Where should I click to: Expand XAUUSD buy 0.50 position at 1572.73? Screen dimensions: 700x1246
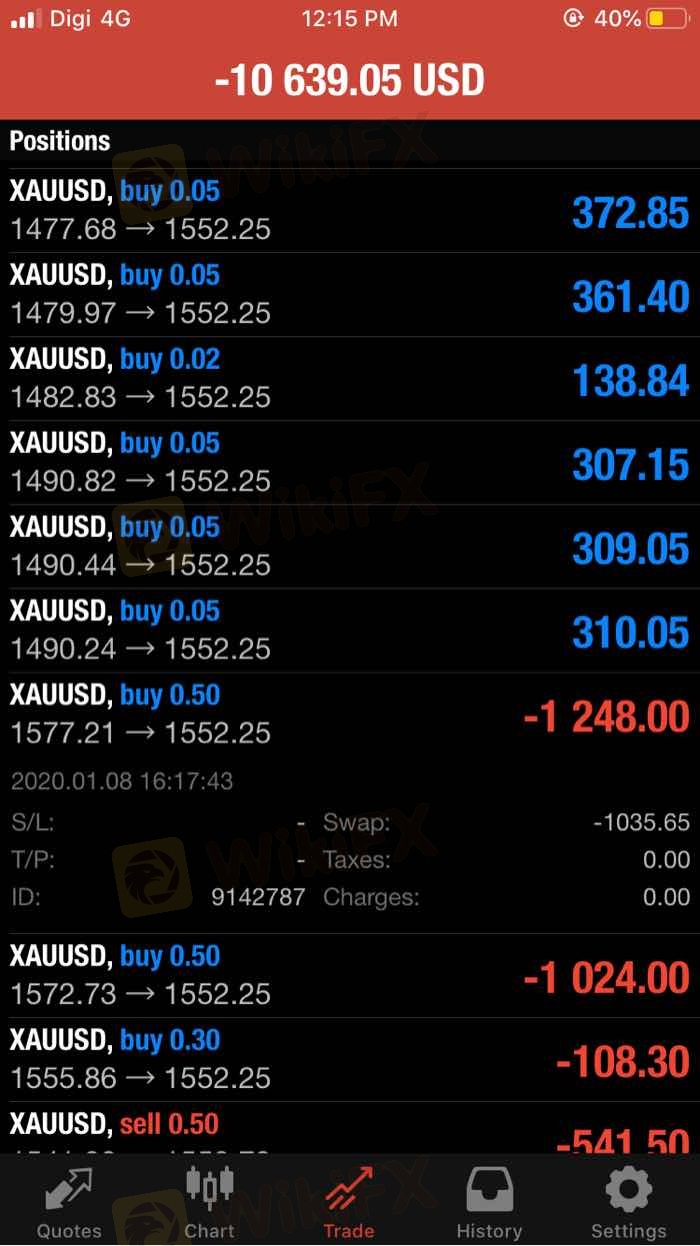(350, 976)
